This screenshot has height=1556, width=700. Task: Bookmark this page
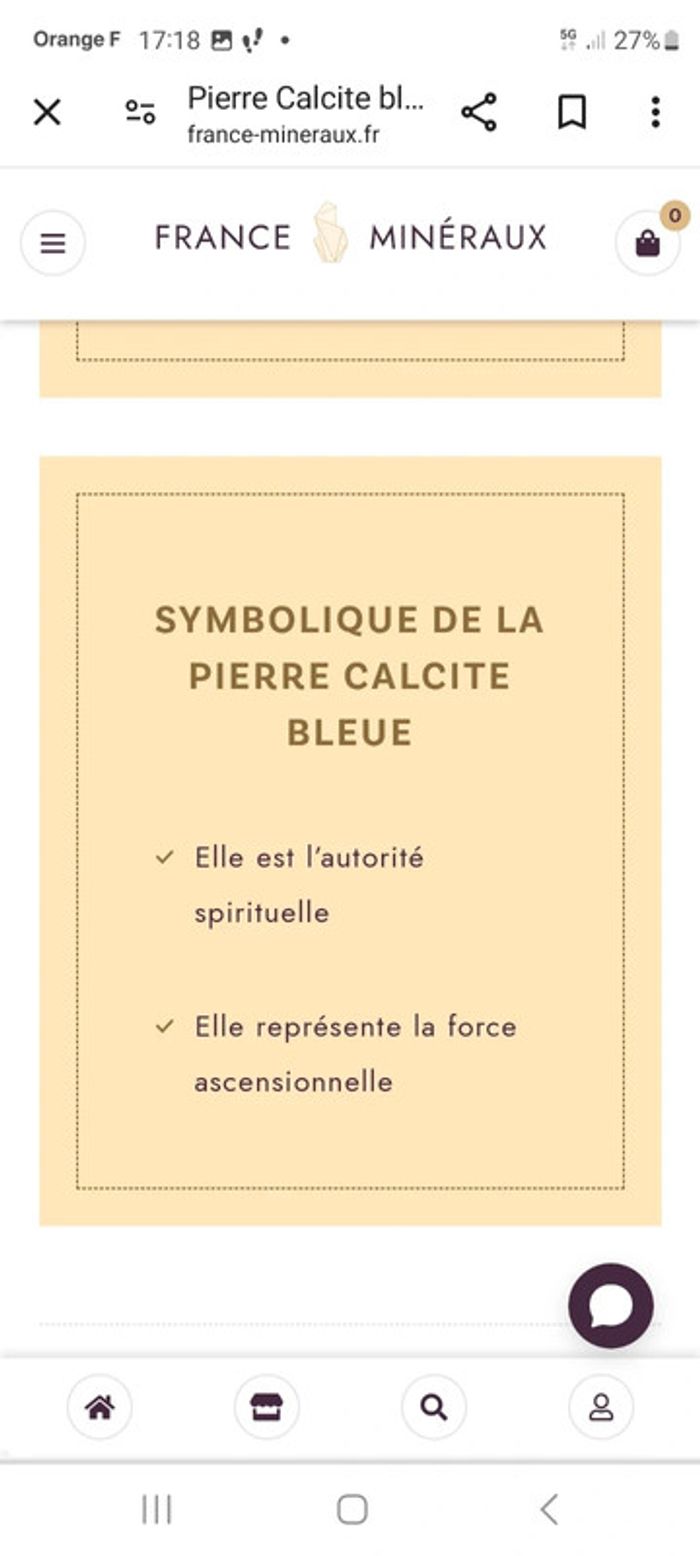tap(571, 112)
